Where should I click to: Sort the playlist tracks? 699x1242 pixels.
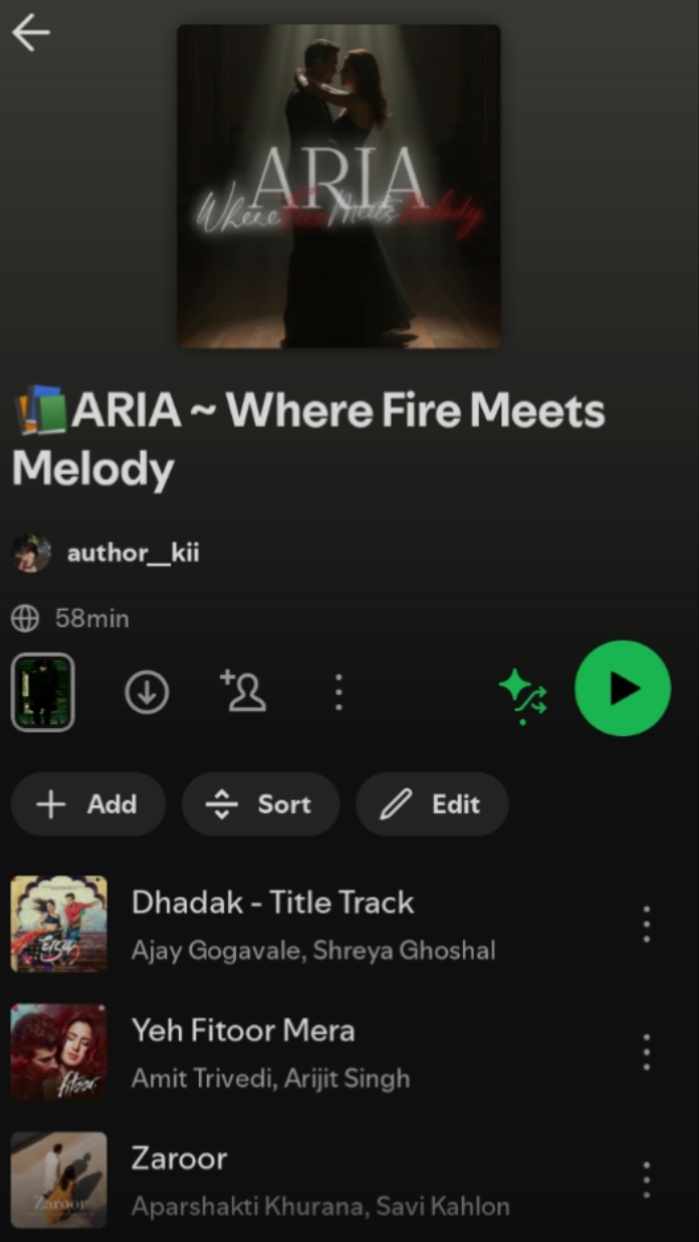[x=260, y=804]
